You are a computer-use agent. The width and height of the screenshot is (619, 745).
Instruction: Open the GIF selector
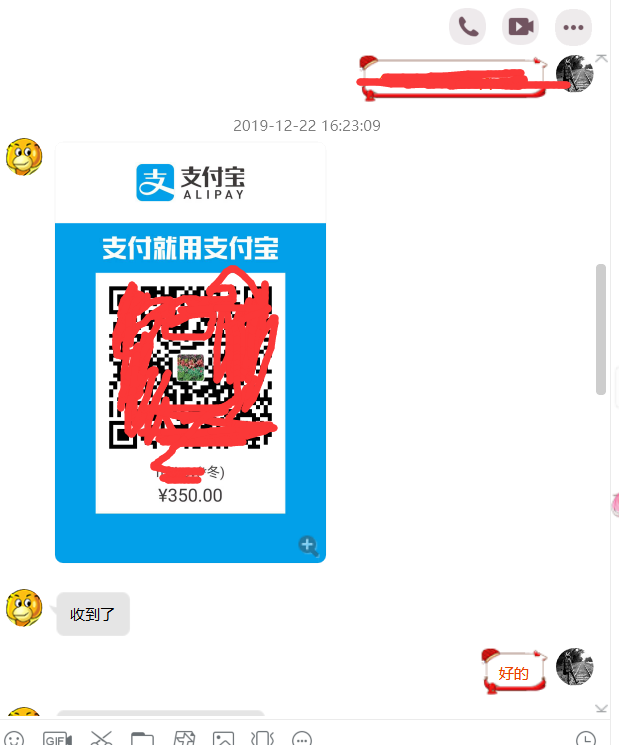pos(57,739)
